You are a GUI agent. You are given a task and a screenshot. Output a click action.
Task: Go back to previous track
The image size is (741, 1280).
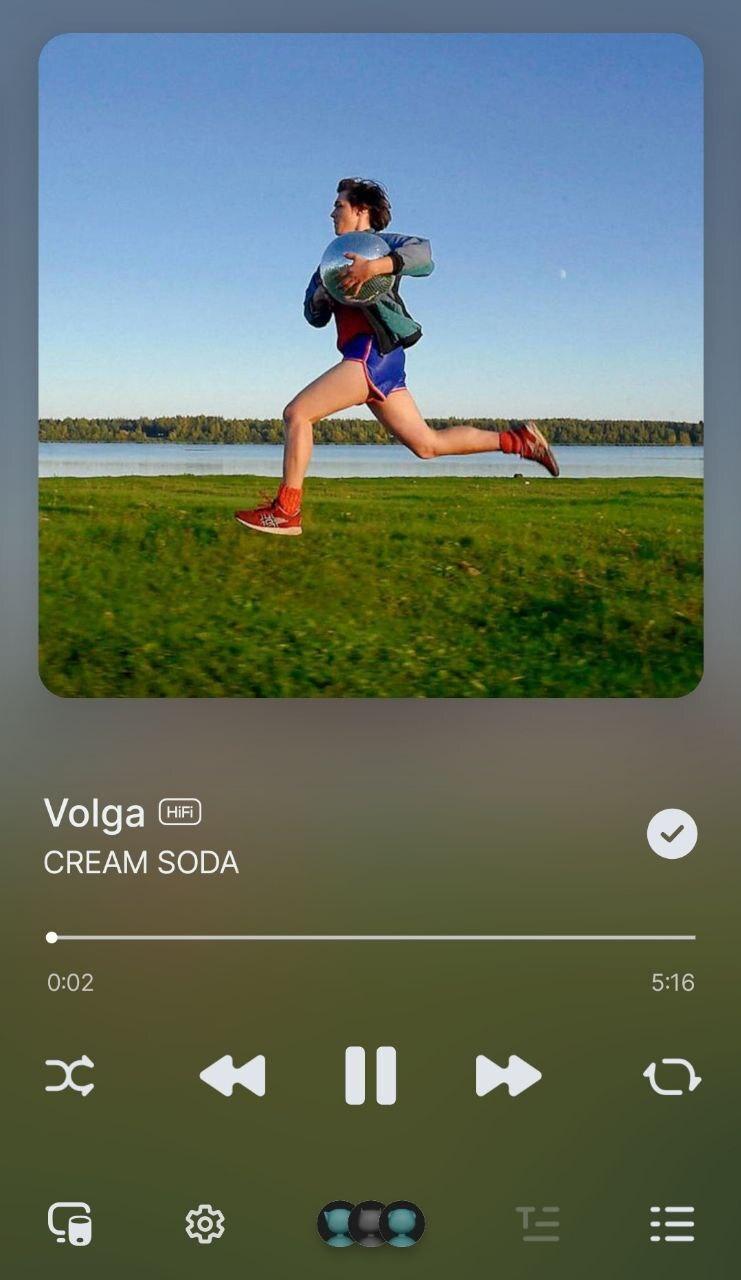(x=233, y=1076)
